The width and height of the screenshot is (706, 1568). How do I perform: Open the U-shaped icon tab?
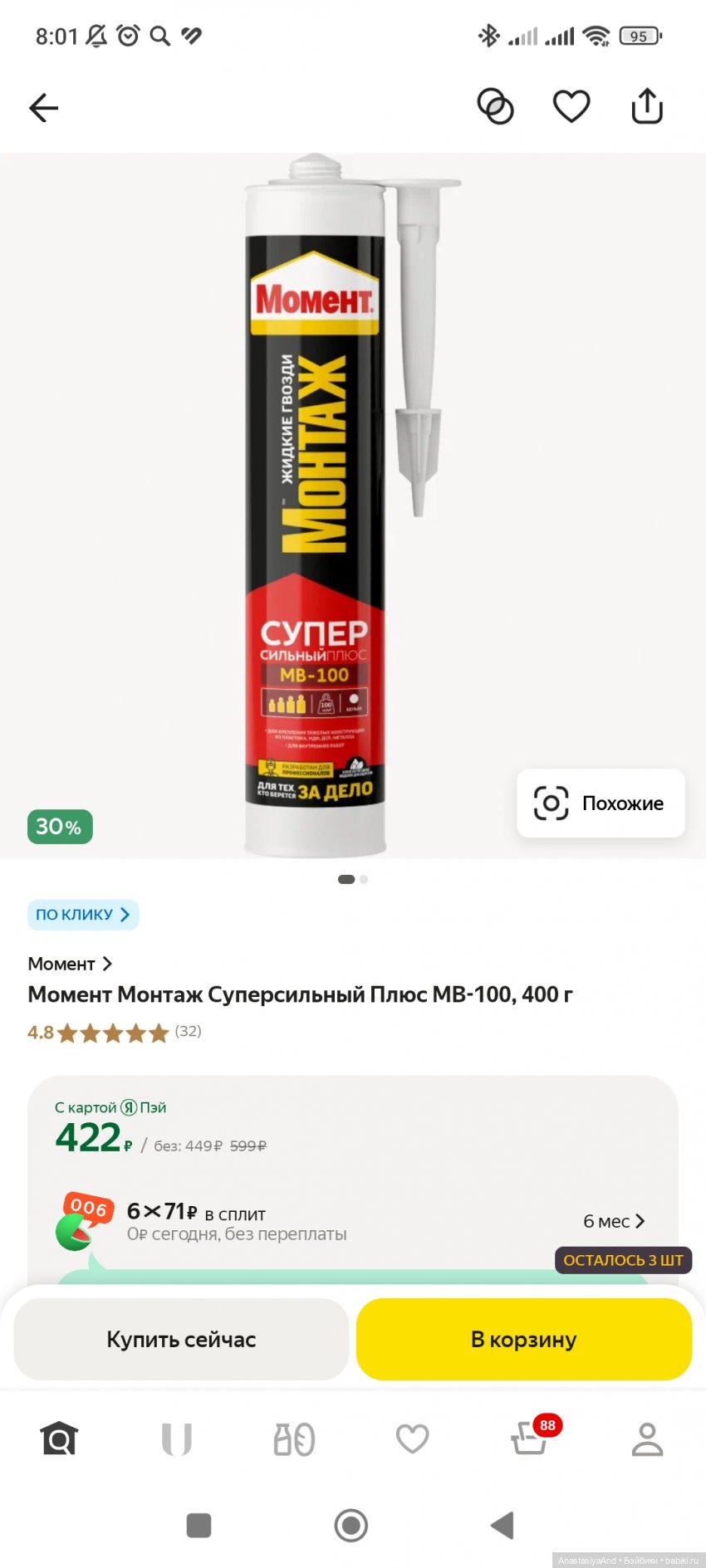tap(176, 1439)
